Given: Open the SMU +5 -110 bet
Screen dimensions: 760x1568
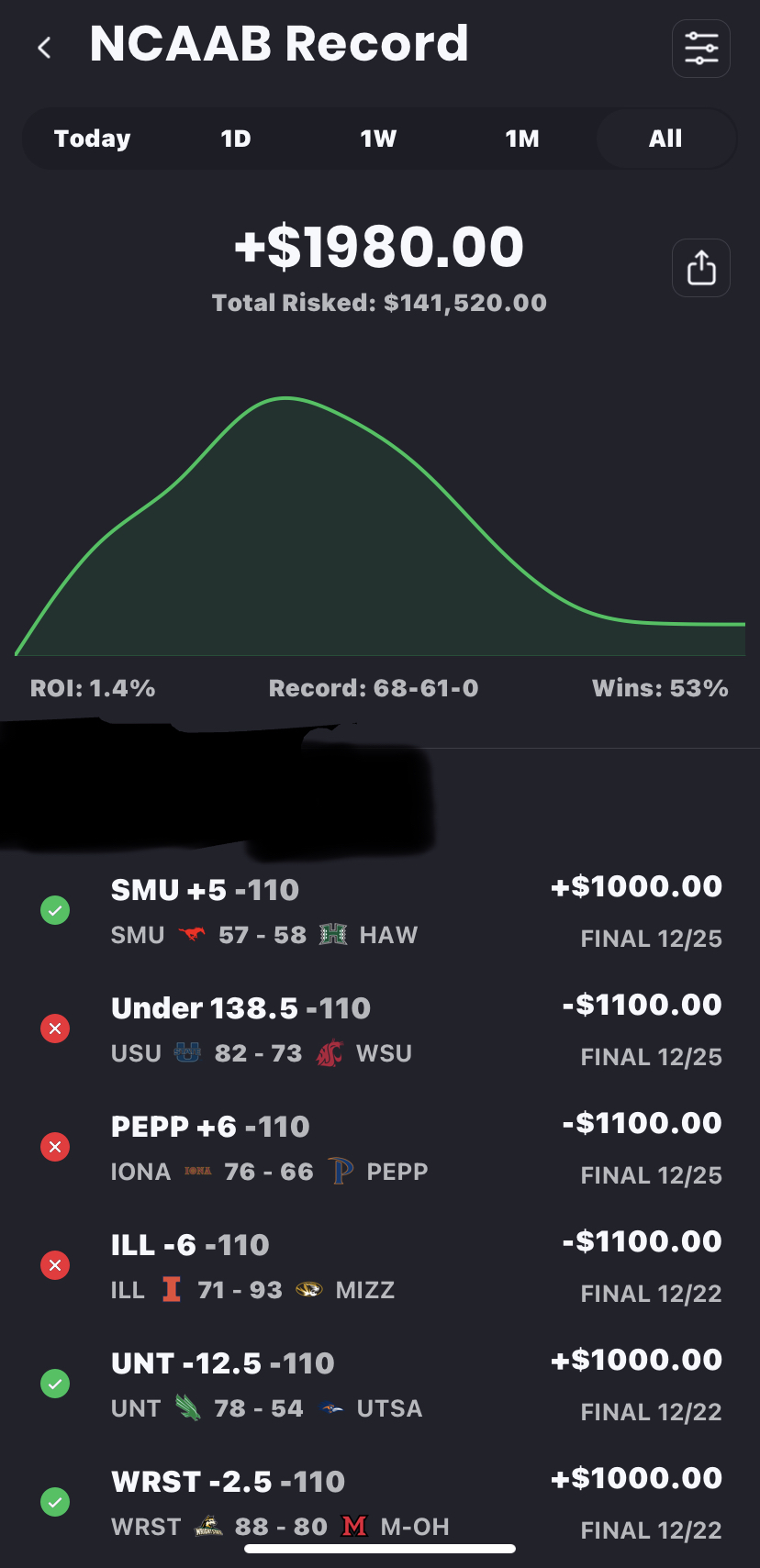Looking at the screenshot, I should (380, 911).
